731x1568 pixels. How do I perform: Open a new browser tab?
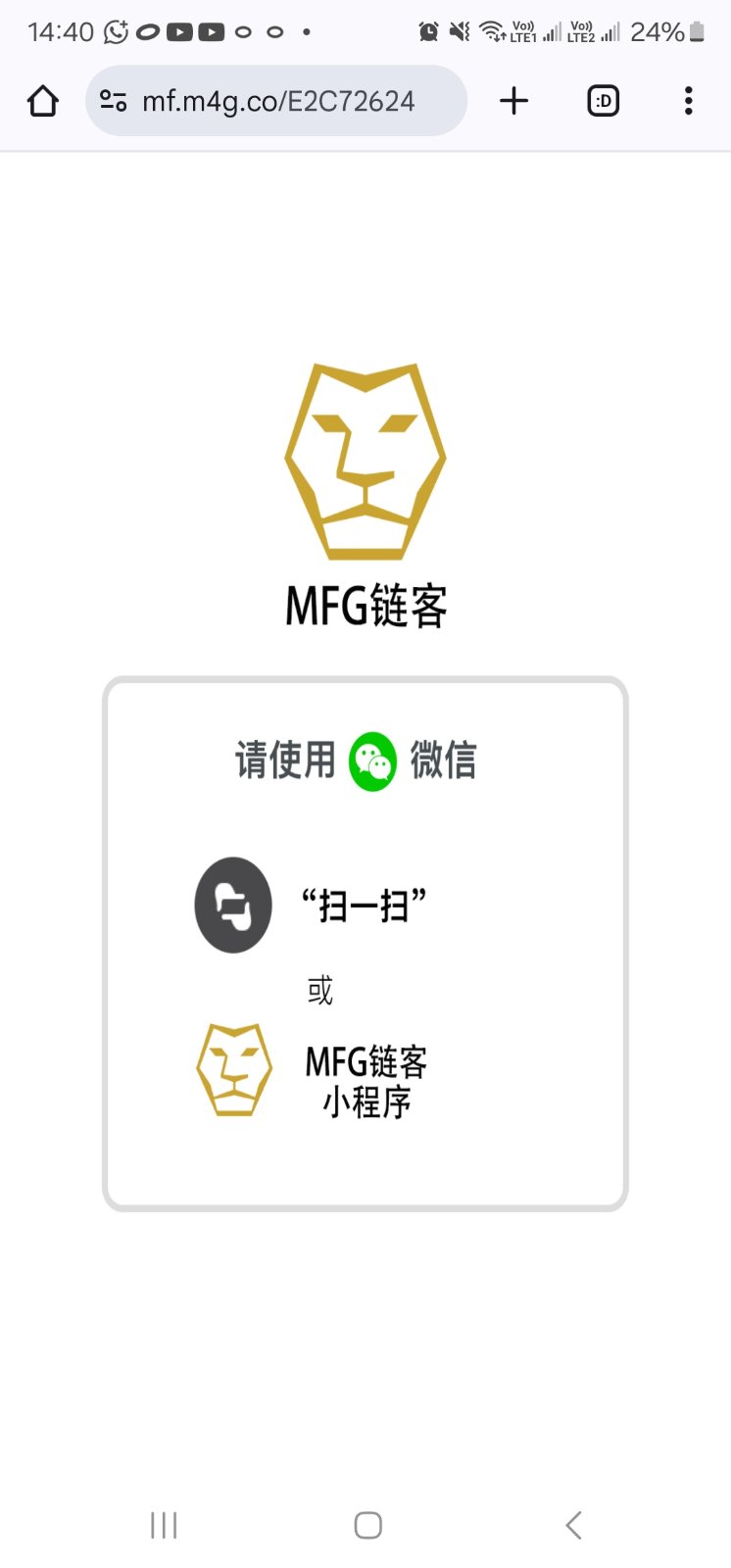click(x=513, y=101)
